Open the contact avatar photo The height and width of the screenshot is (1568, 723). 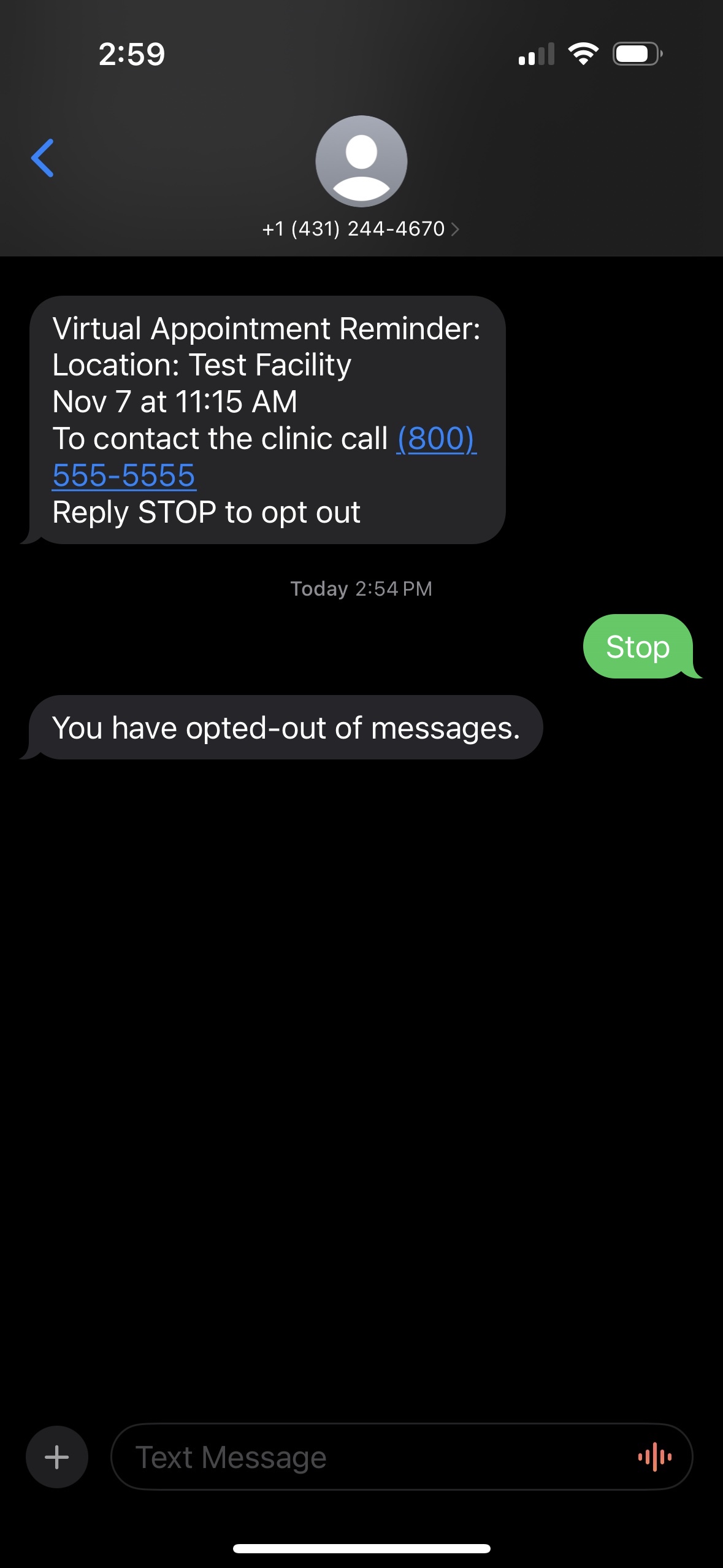click(361, 161)
